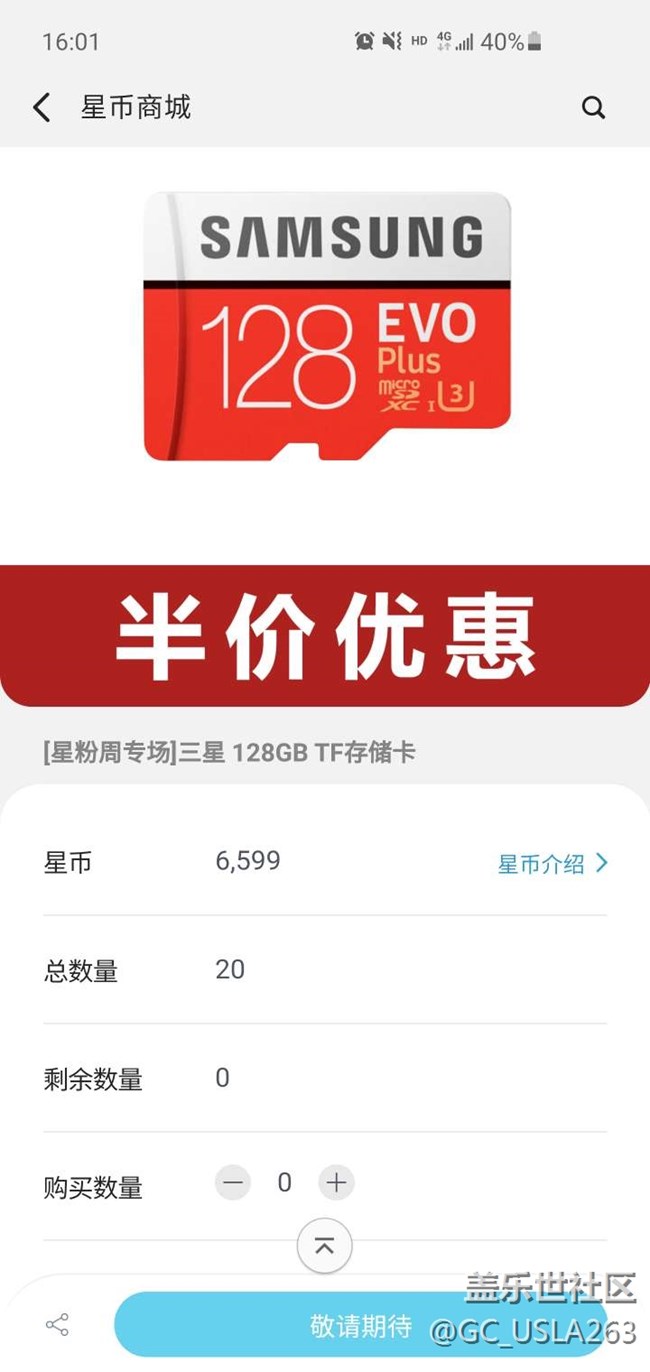
Task: Decrease purchase quantity with minus button
Action: [x=233, y=1183]
